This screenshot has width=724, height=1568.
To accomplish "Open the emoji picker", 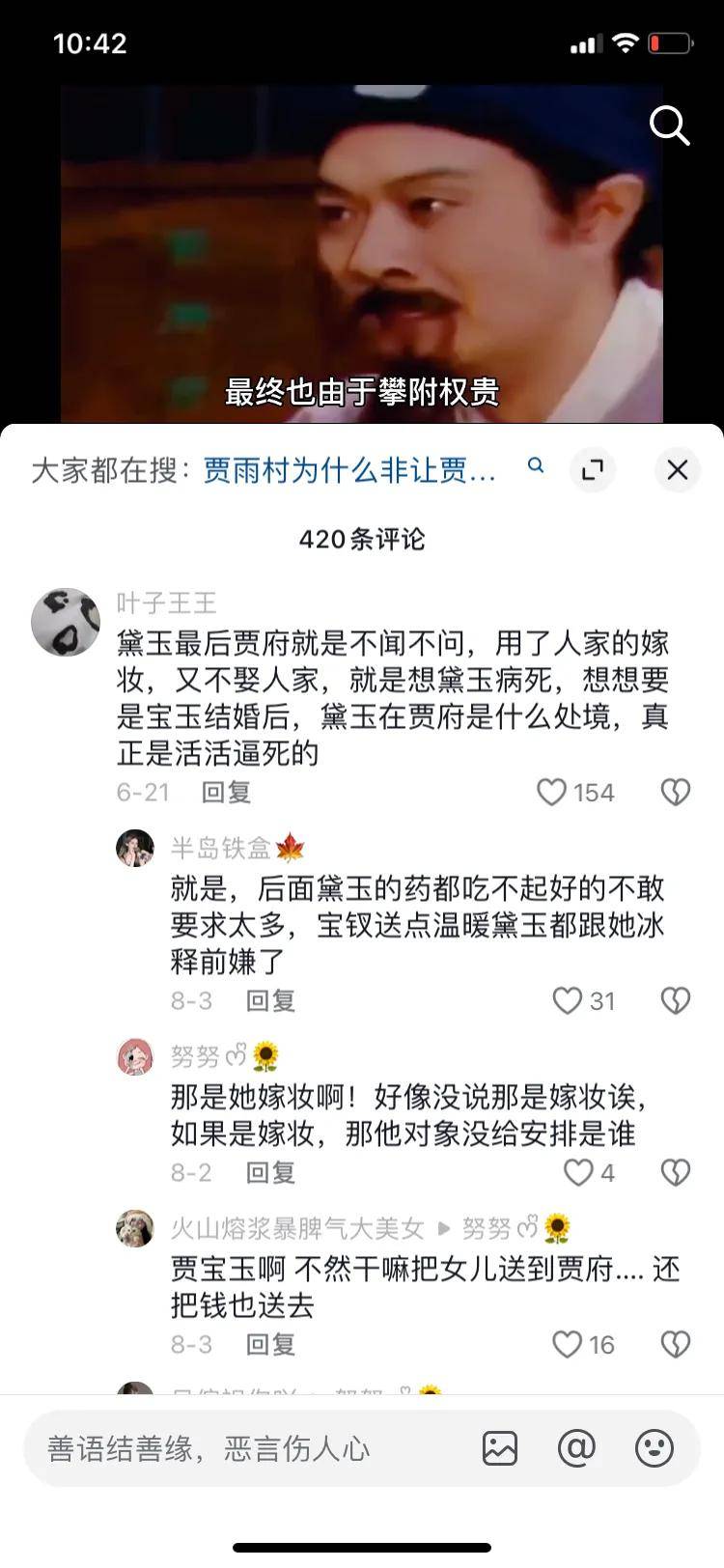I will click(654, 1448).
